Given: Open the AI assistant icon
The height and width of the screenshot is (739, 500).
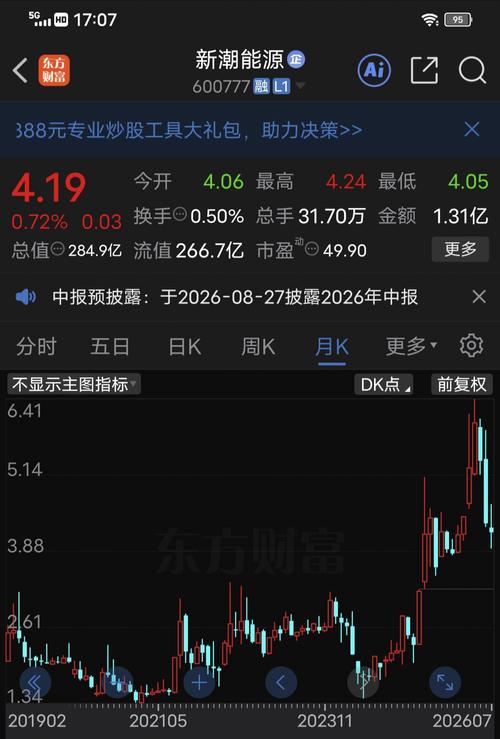Looking at the screenshot, I should coord(374,71).
